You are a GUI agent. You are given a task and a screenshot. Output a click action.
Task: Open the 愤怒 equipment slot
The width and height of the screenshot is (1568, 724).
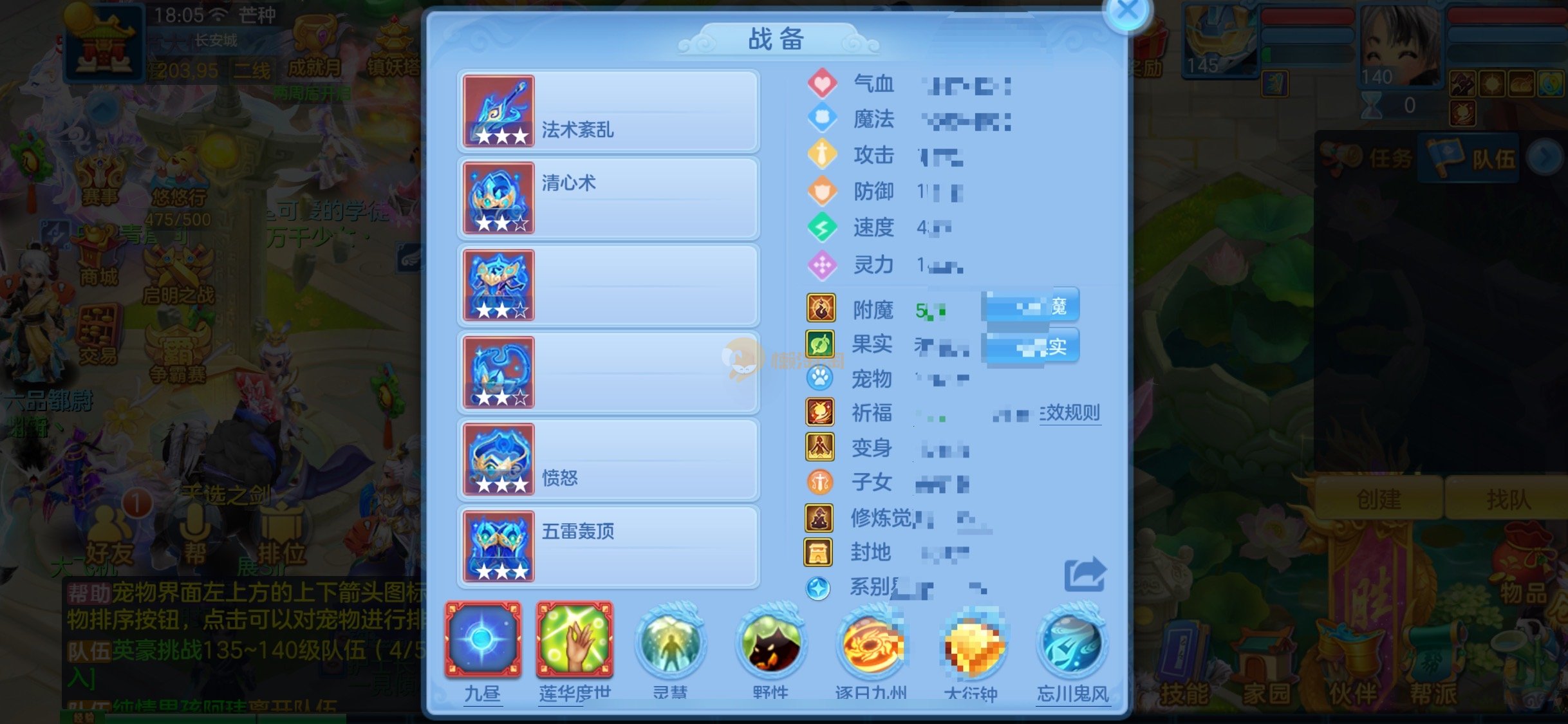click(608, 459)
